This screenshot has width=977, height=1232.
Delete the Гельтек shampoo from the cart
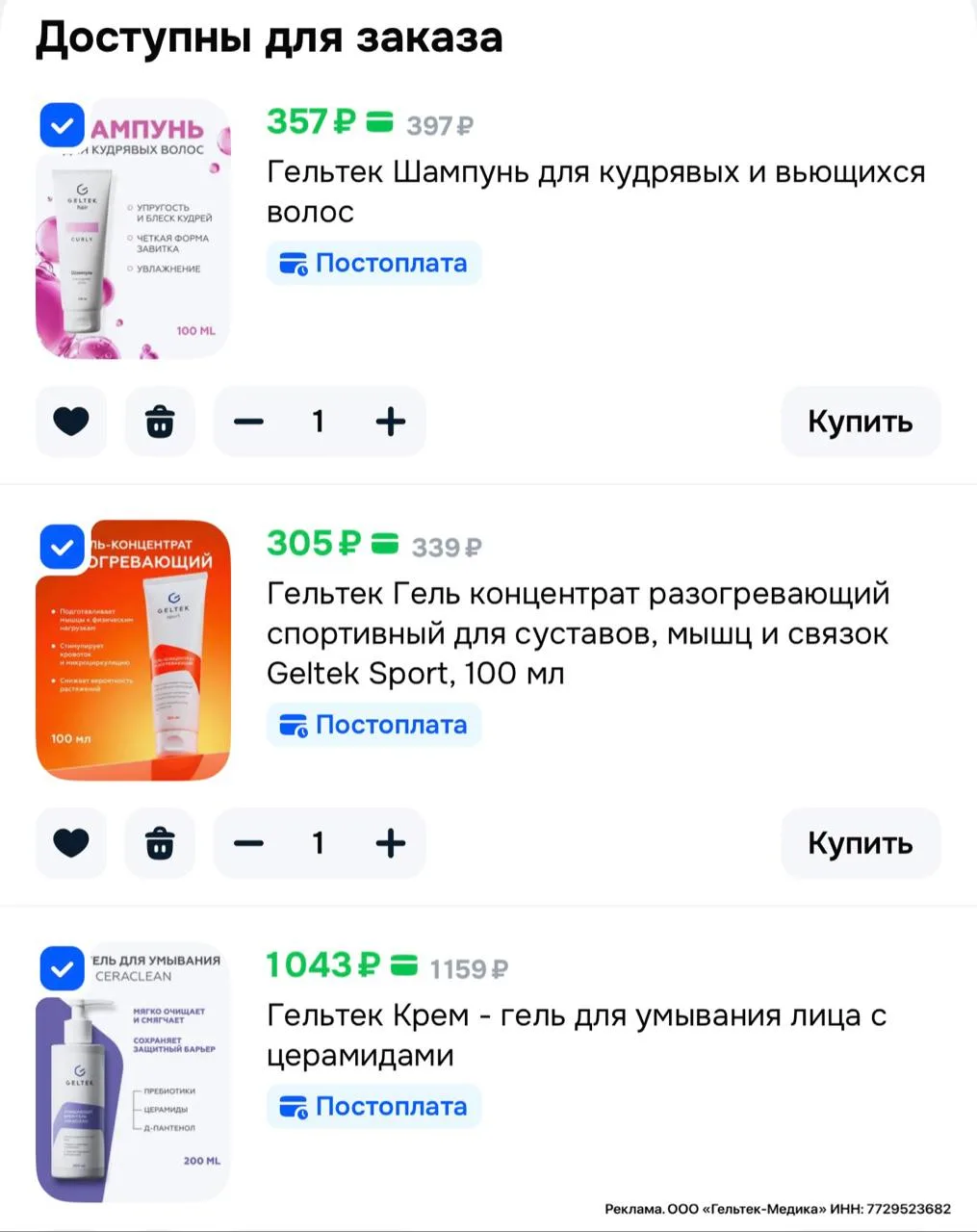tap(160, 422)
